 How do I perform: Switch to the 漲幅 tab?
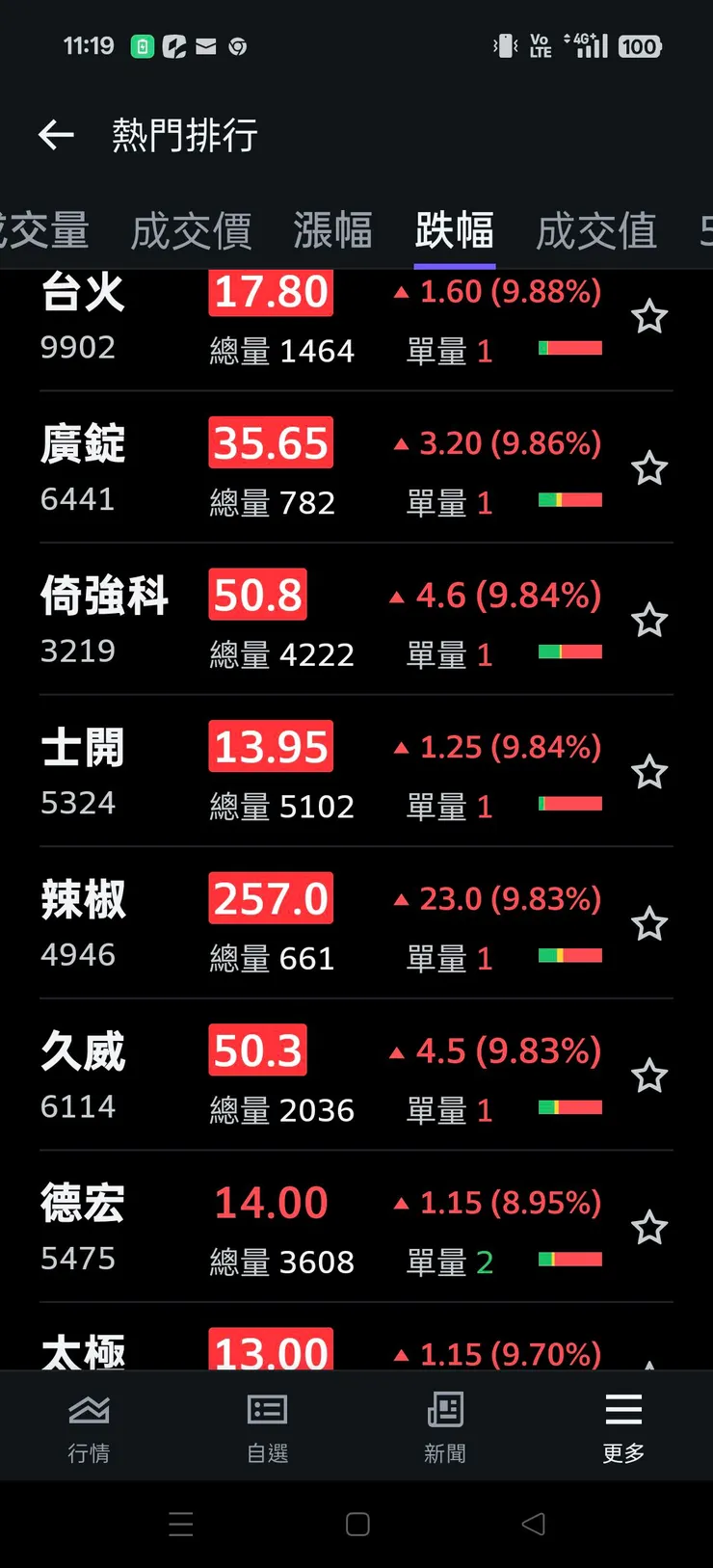pyautogui.click(x=332, y=229)
